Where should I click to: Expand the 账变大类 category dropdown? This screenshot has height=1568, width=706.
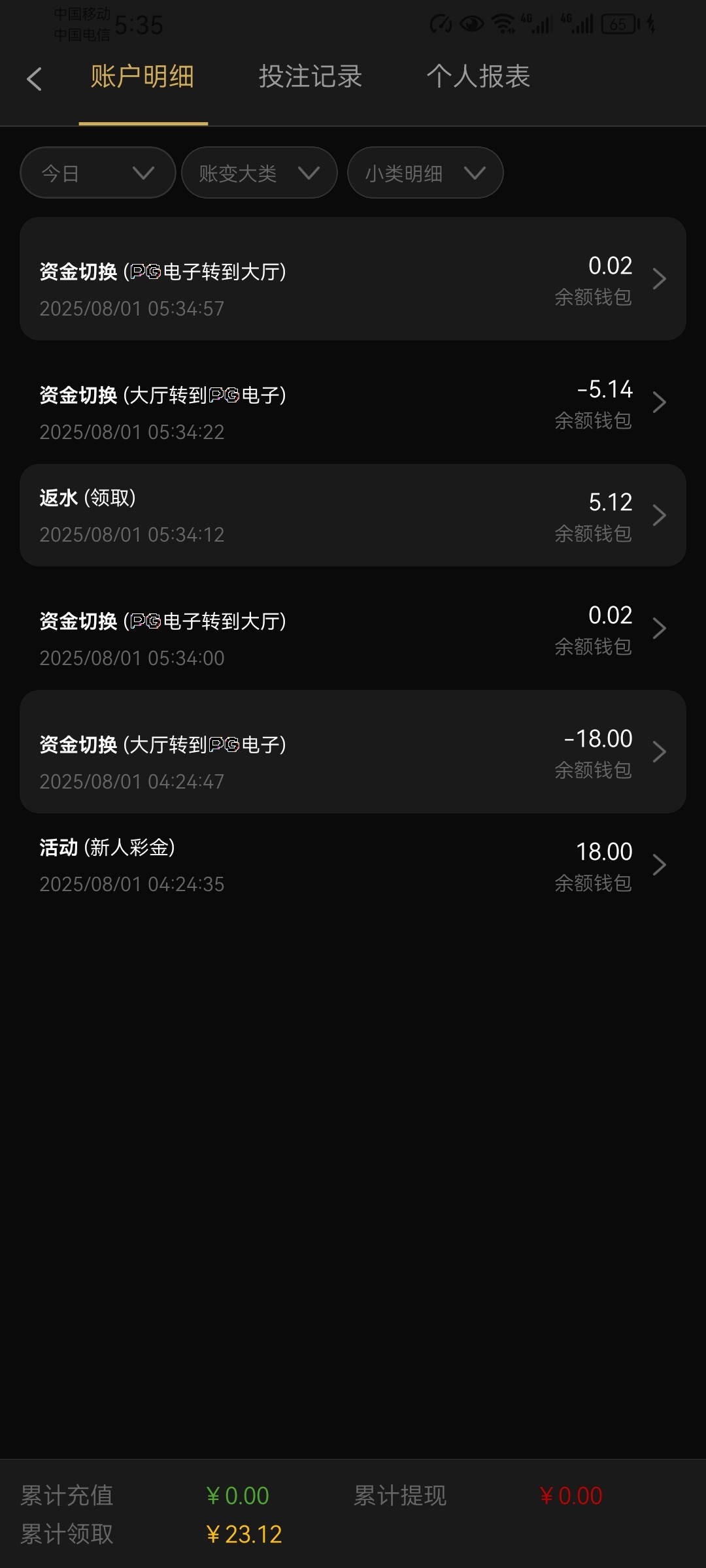click(259, 172)
